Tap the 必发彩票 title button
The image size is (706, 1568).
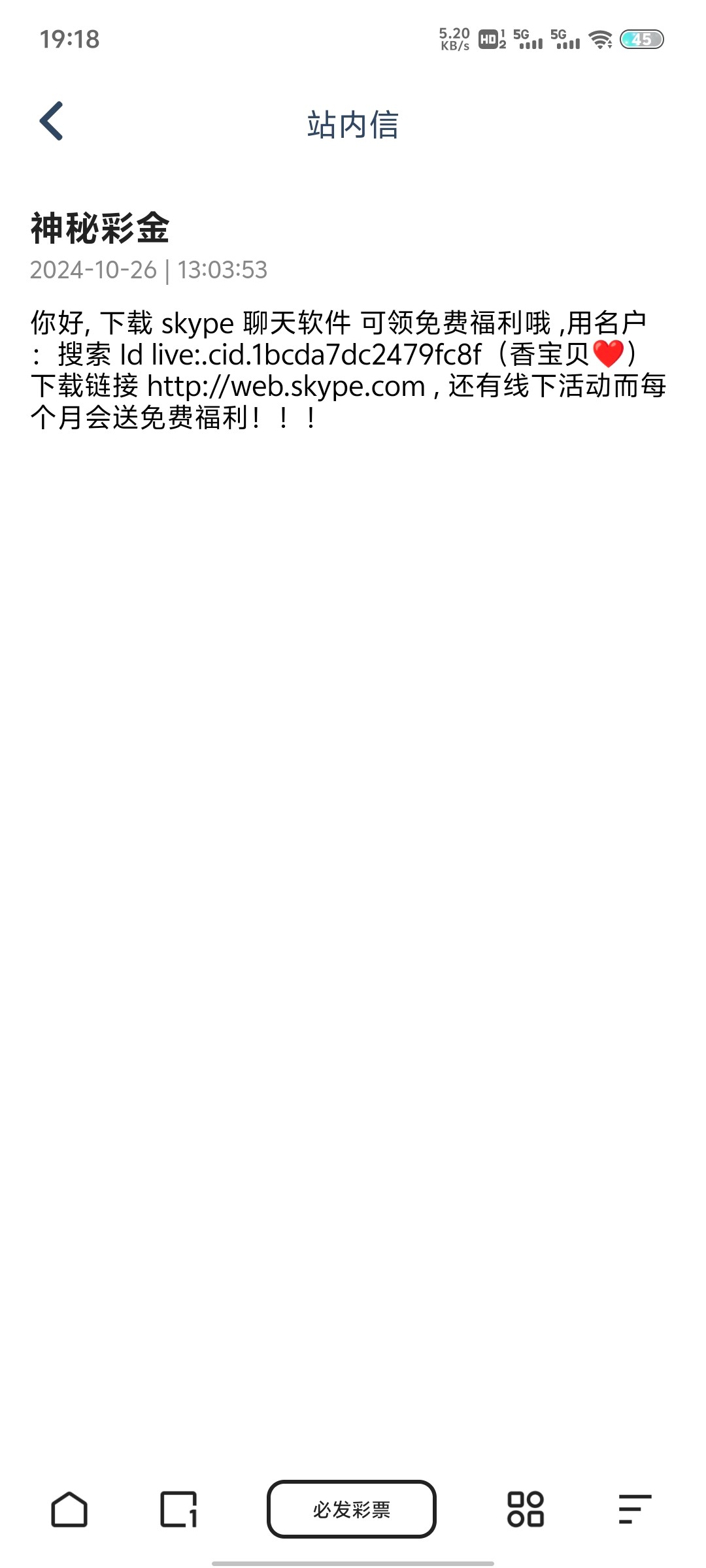click(352, 1509)
